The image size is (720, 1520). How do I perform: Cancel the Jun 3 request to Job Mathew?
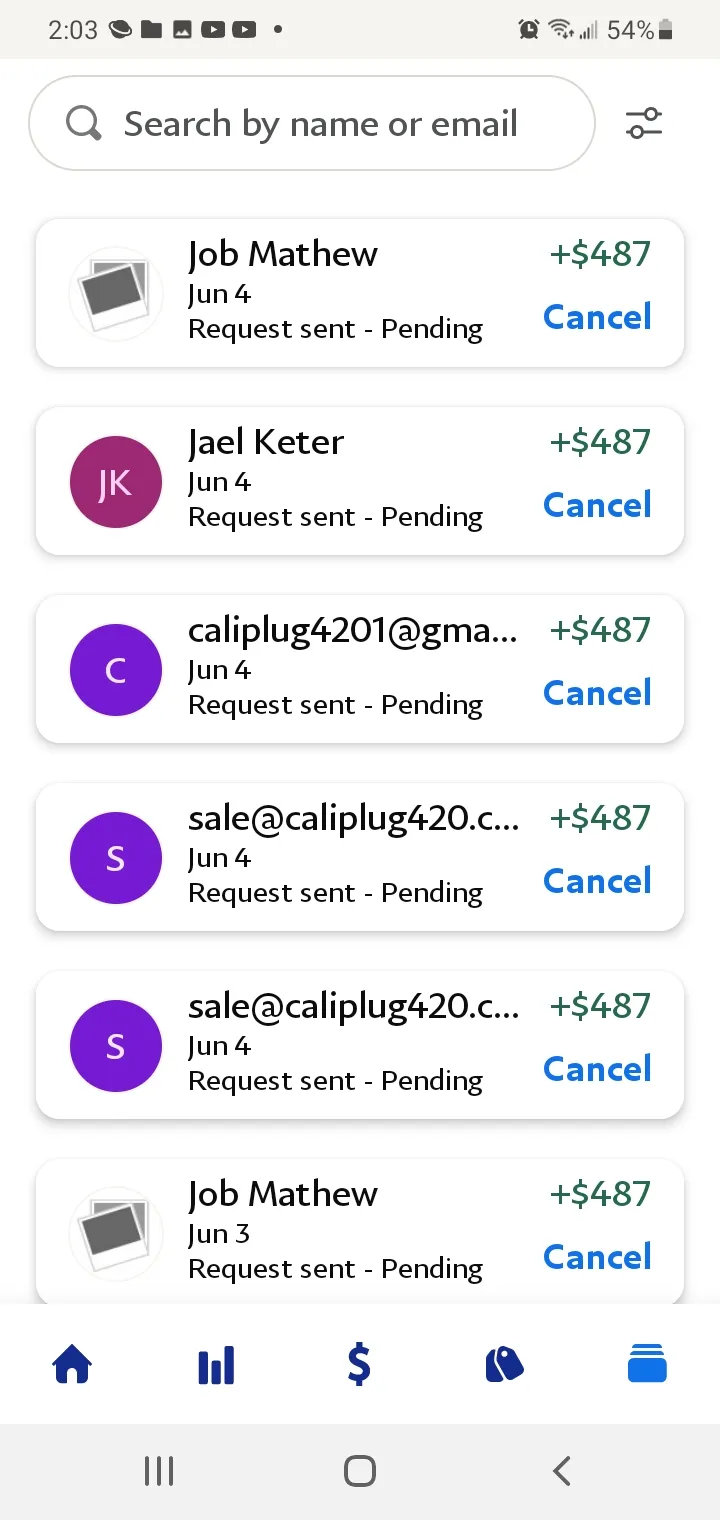[597, 1257]
